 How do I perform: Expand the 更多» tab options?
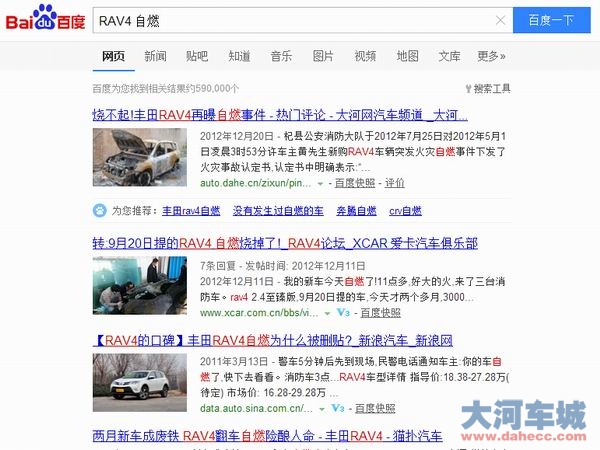[x=491, y=56]
